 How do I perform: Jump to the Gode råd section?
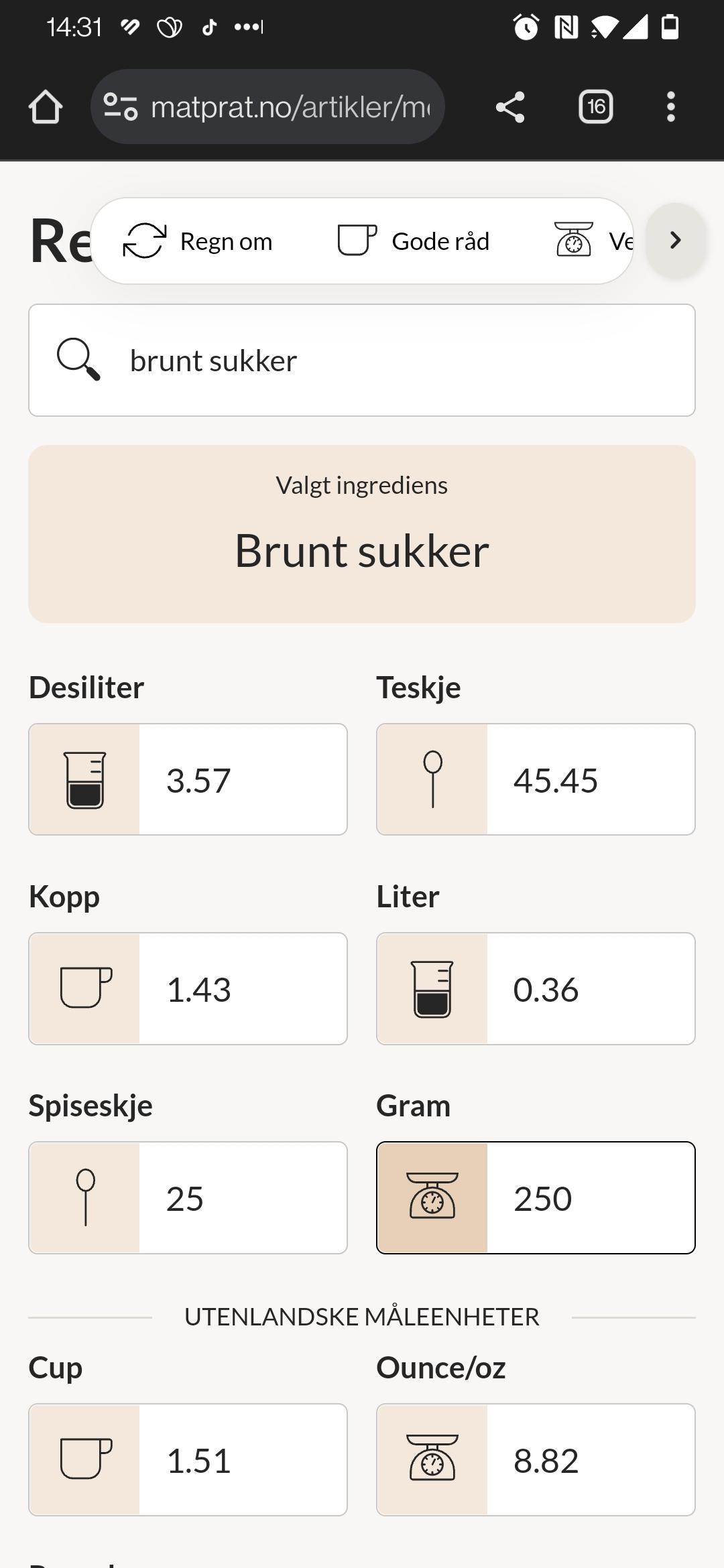[413, 241]
